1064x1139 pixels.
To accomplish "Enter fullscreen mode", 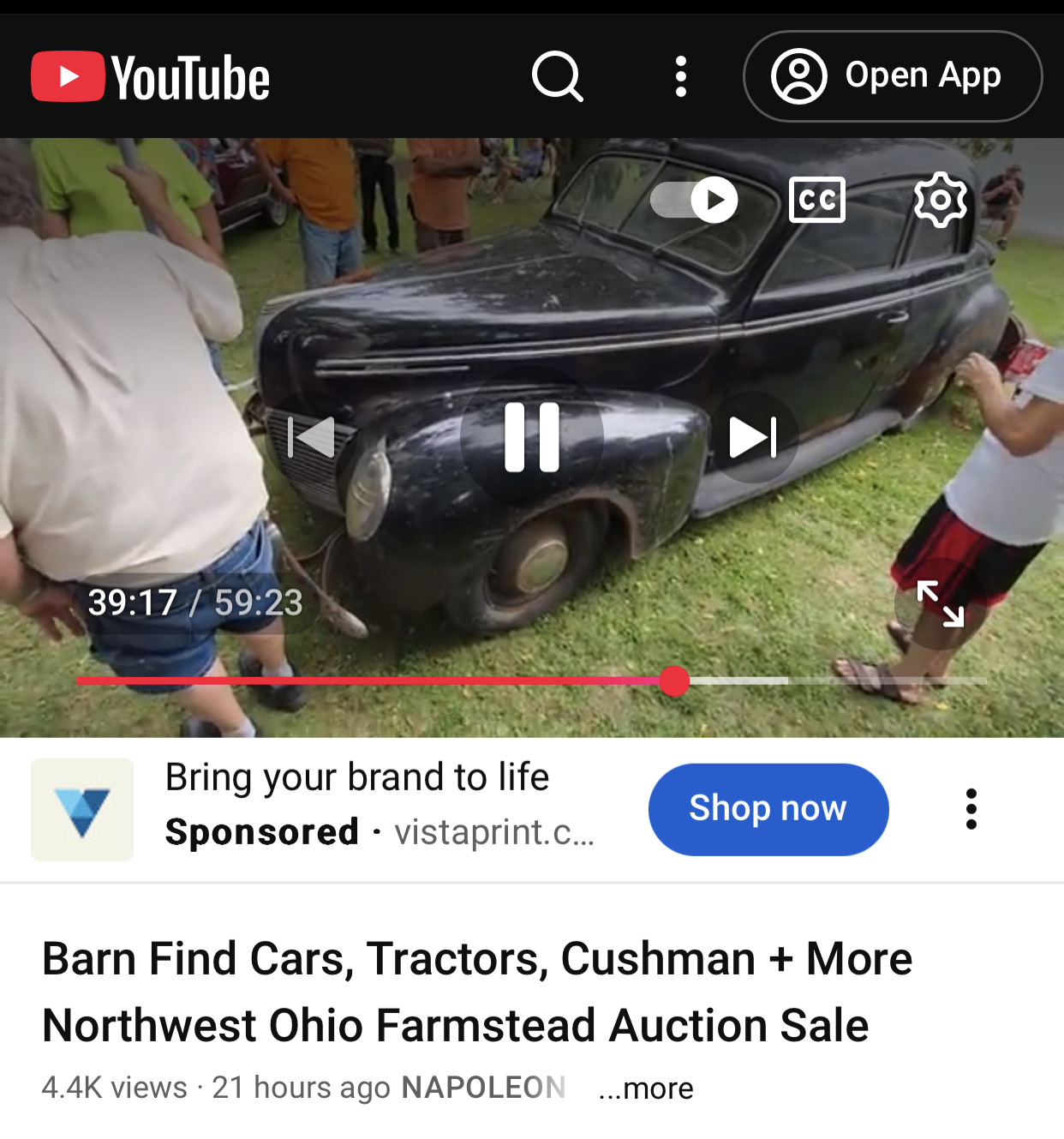I will click(x=940, y=603).
